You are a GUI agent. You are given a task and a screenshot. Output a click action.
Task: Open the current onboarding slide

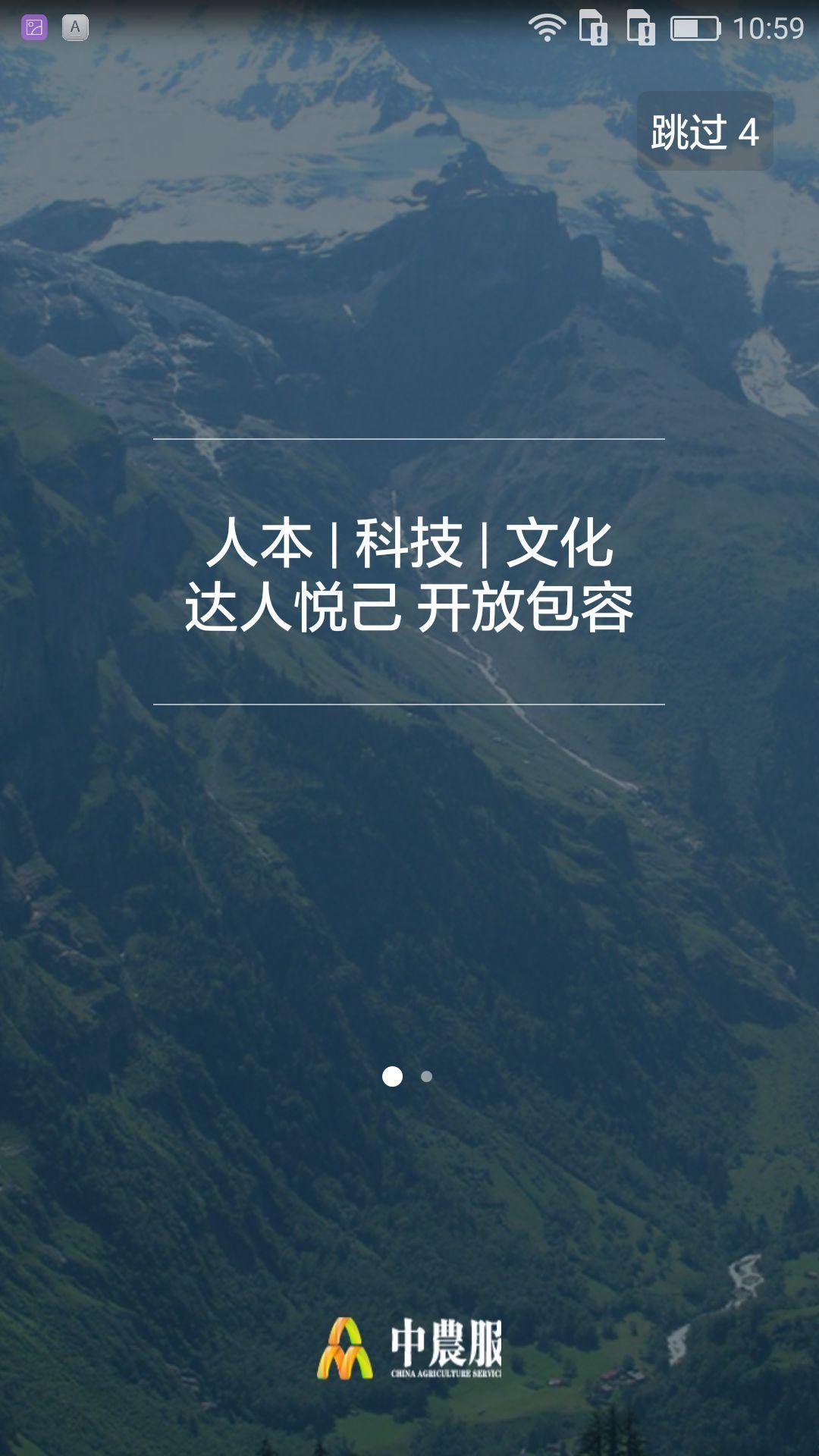(x=409, y=728)
